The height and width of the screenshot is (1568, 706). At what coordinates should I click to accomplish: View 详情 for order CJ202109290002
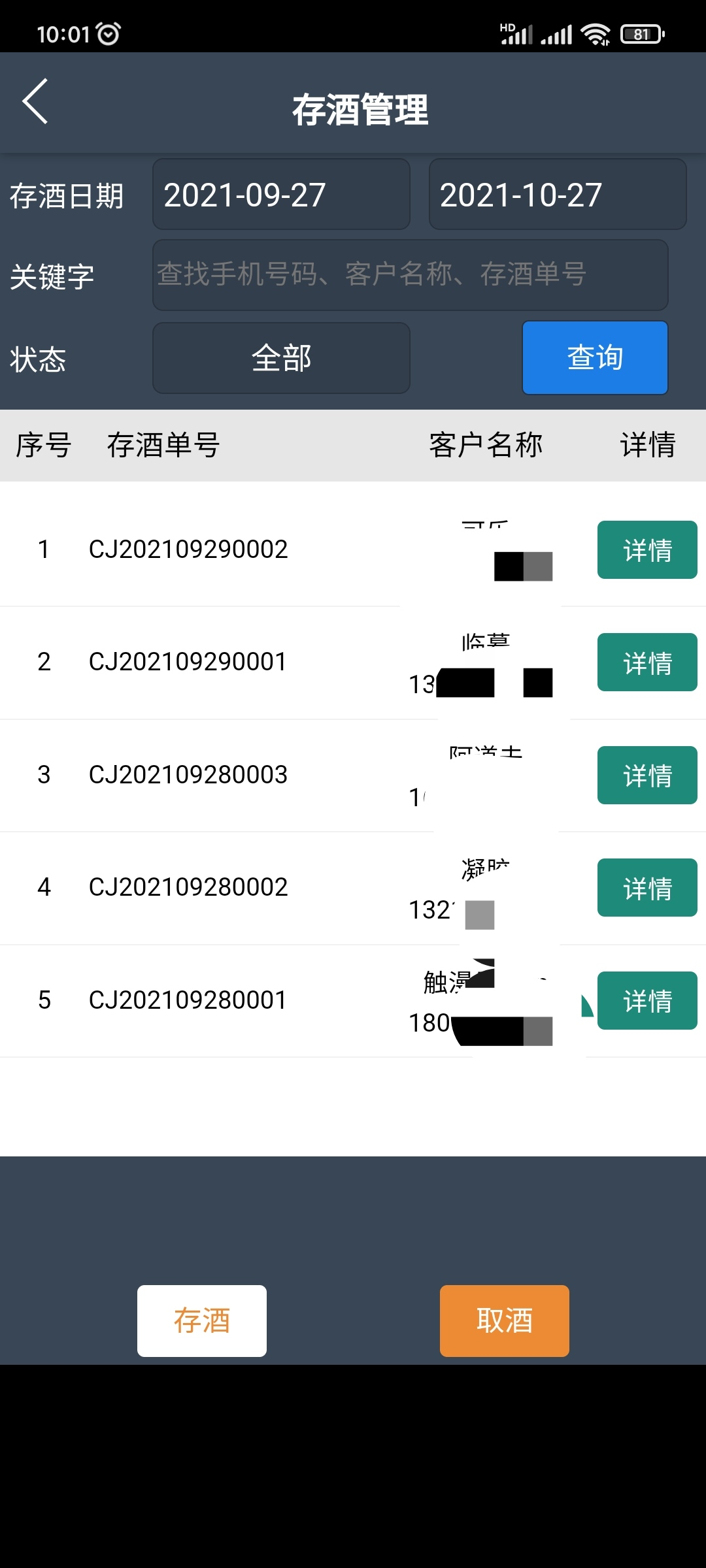(x=647, y=550)
